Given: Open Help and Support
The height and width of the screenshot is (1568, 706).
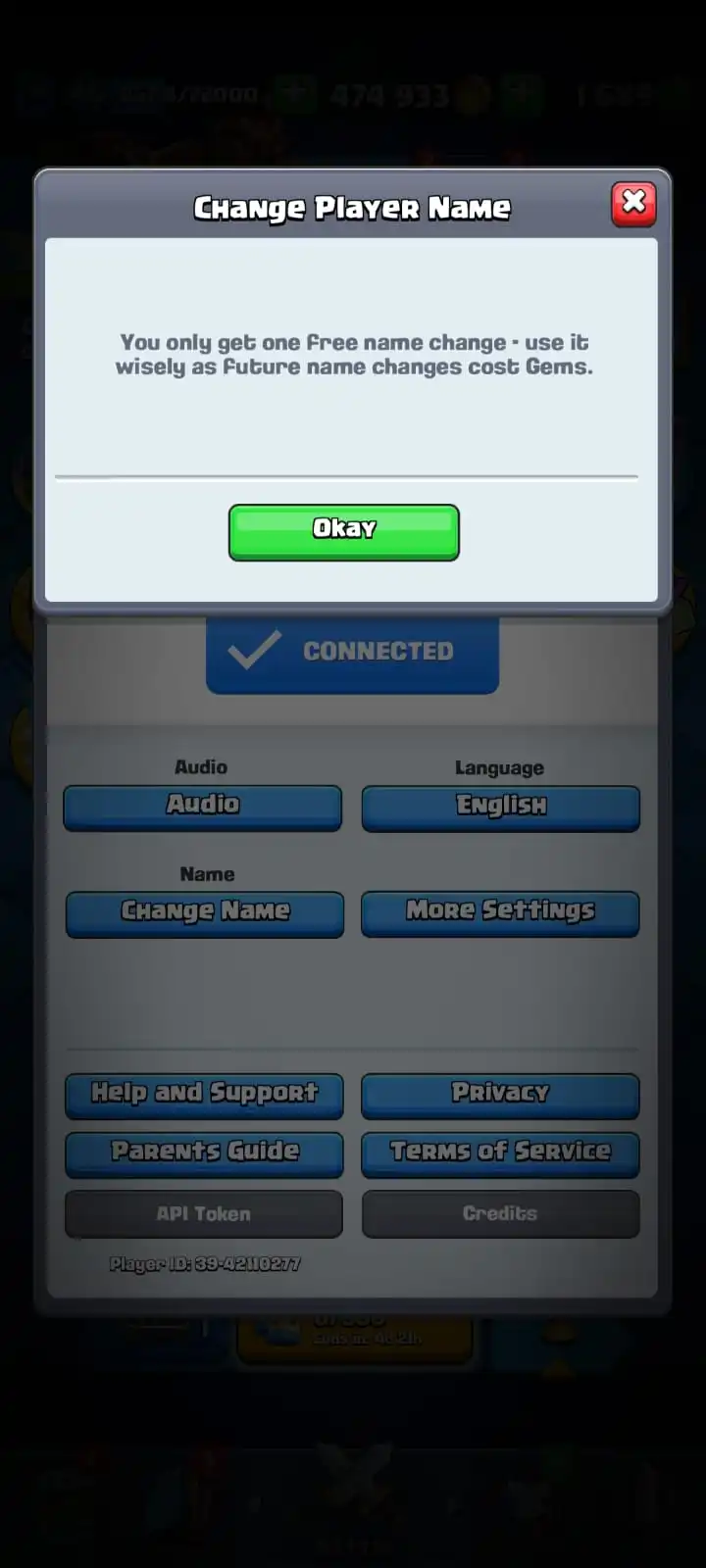Looking at the screenshot, I should coord(204,1095).
